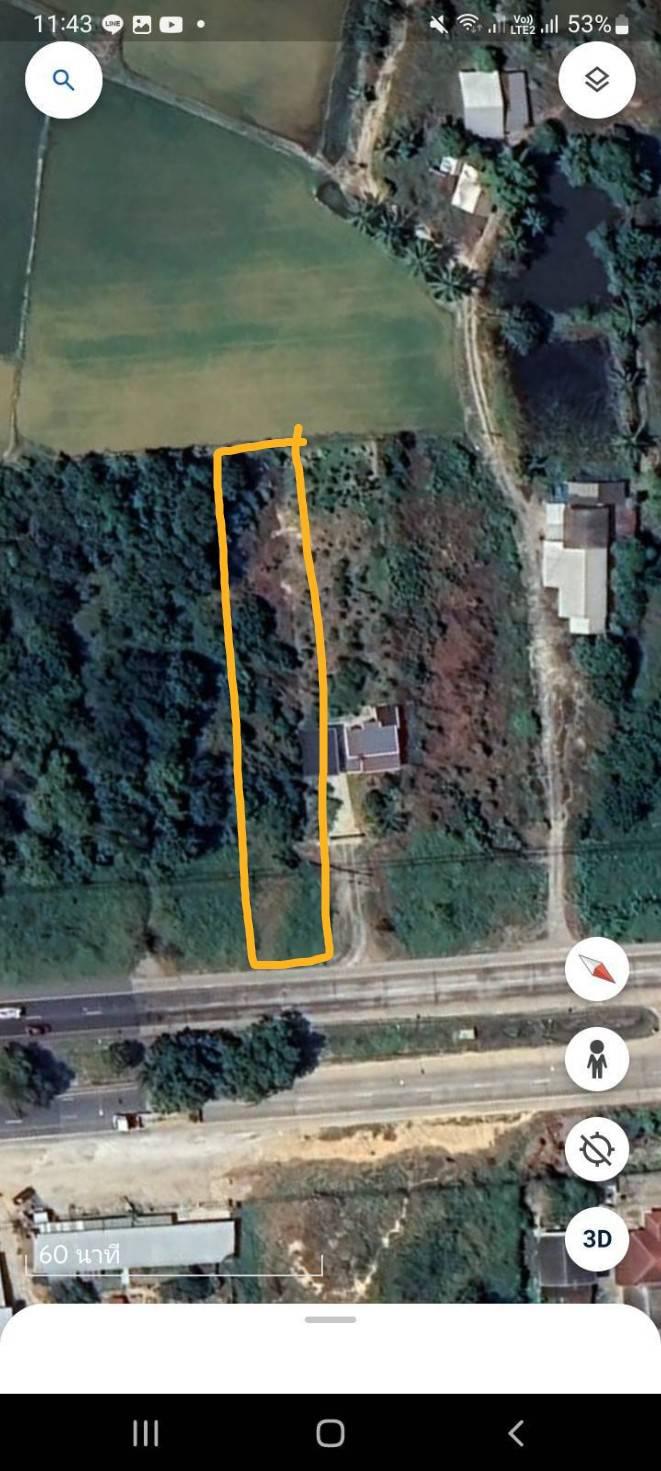Tap the location tracking button
Screen dimensions: 661x1471
coord(597,1149)
